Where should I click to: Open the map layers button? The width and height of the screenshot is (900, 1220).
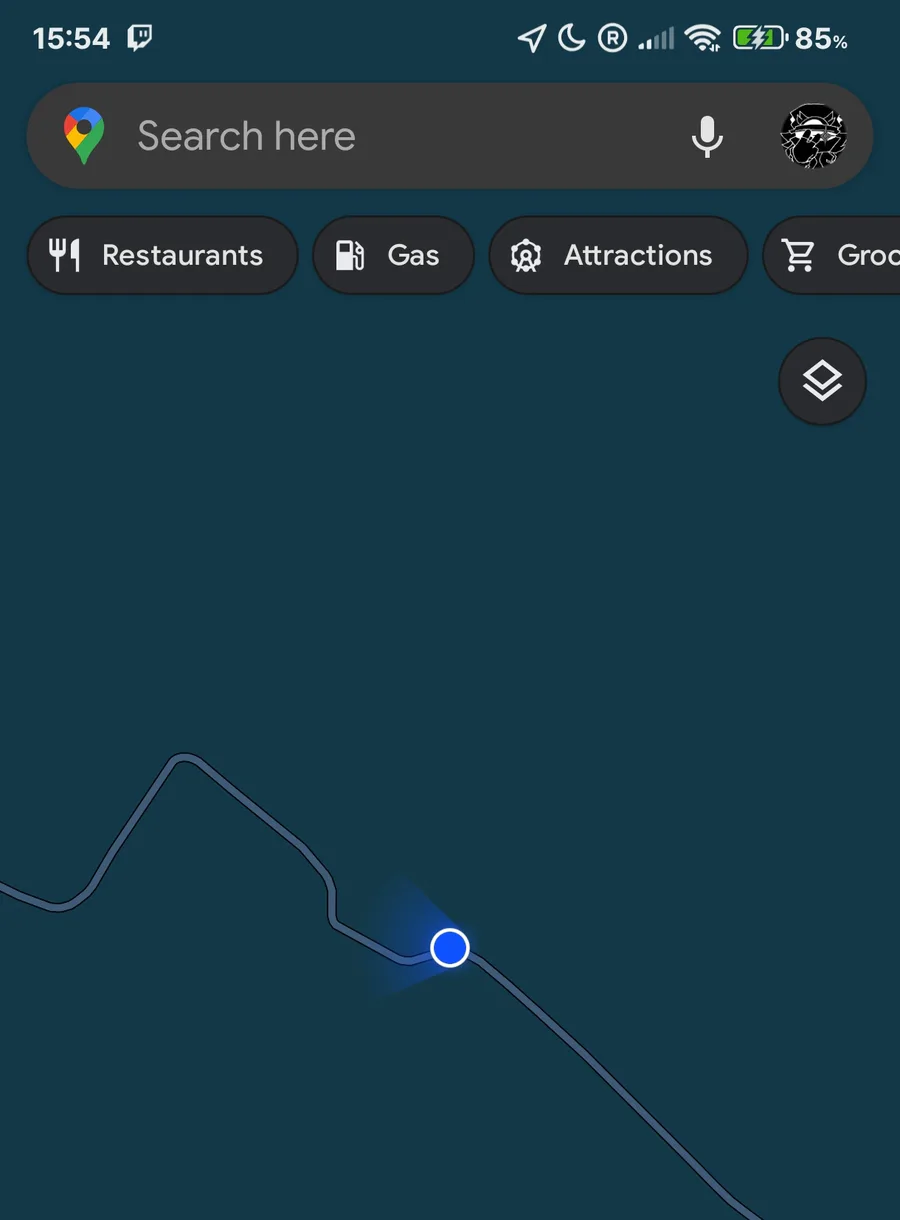point(822,381)
